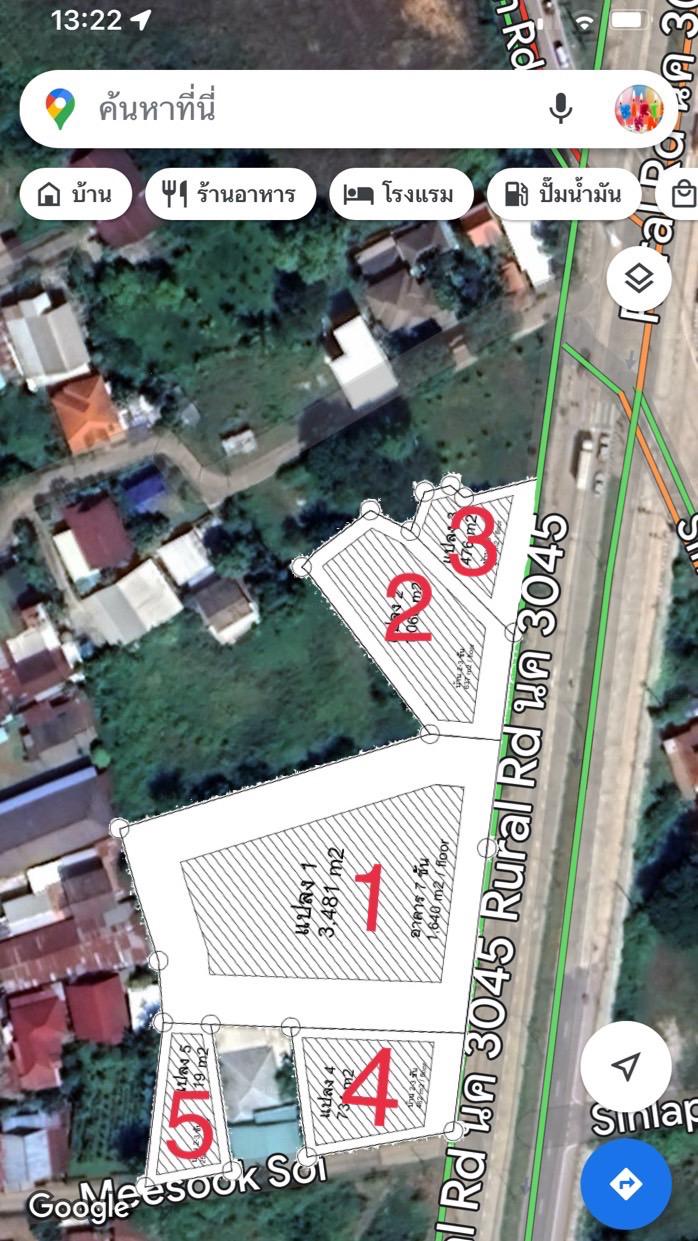Screen dimensions: 698x1241
Task: Center map on my location
Action: [x=626, y=1067]
